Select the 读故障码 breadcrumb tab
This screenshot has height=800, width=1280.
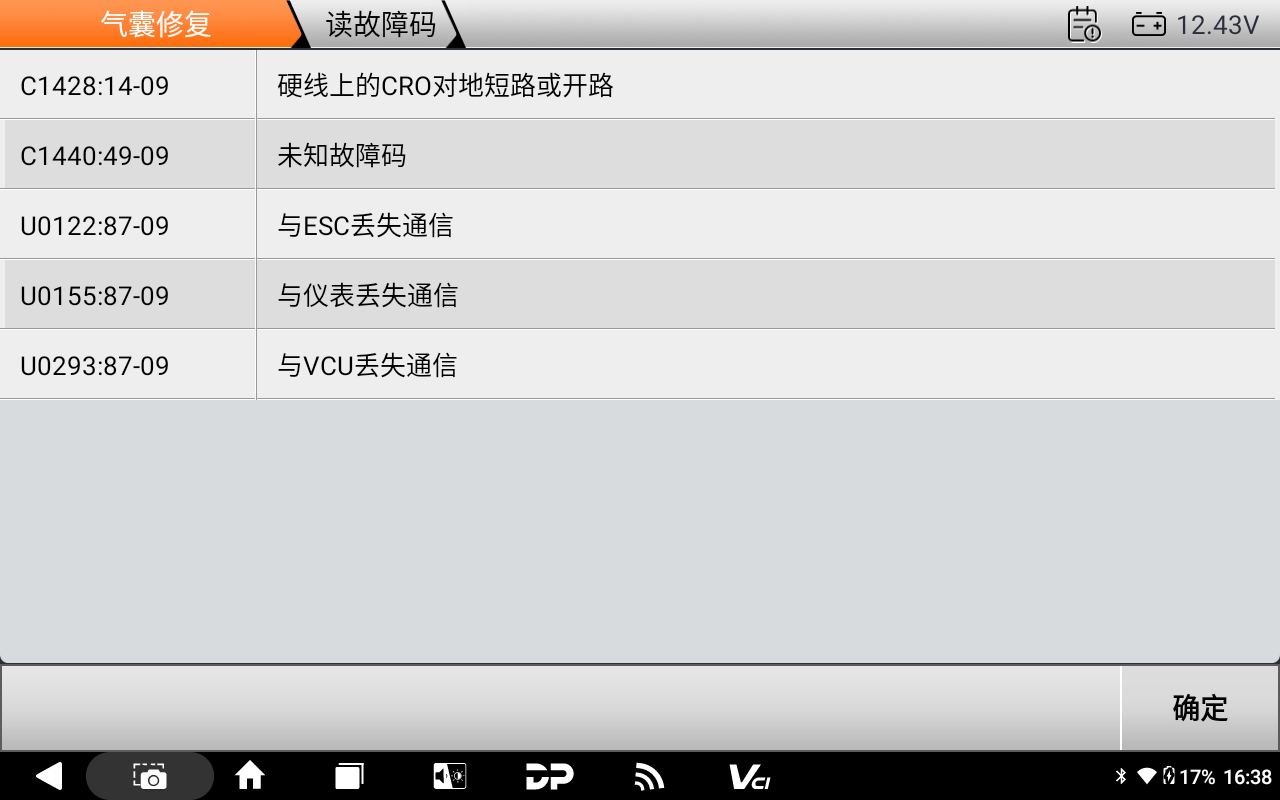tap(381, 24)
